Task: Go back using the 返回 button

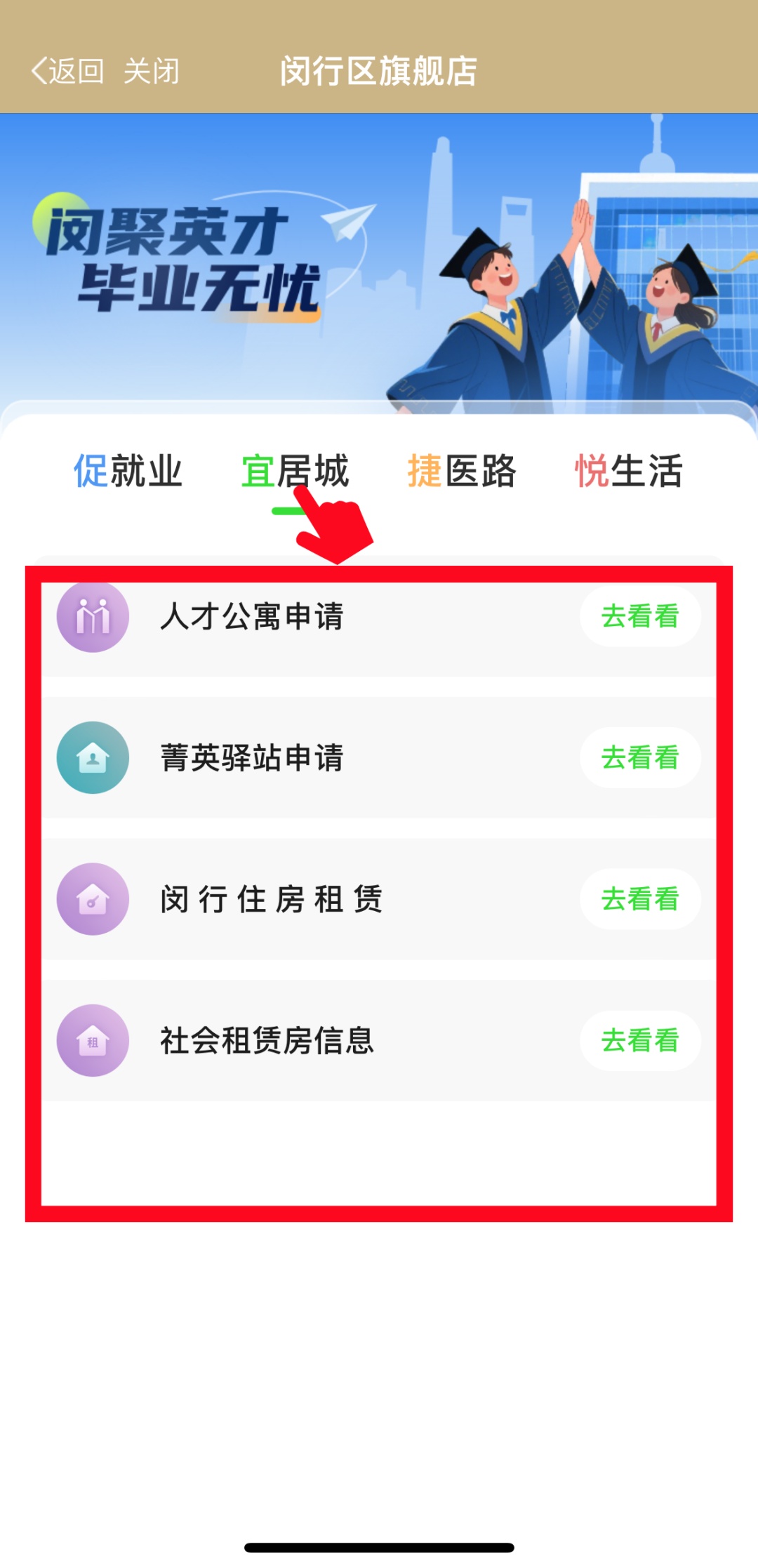Action: (x=68, y=71)
